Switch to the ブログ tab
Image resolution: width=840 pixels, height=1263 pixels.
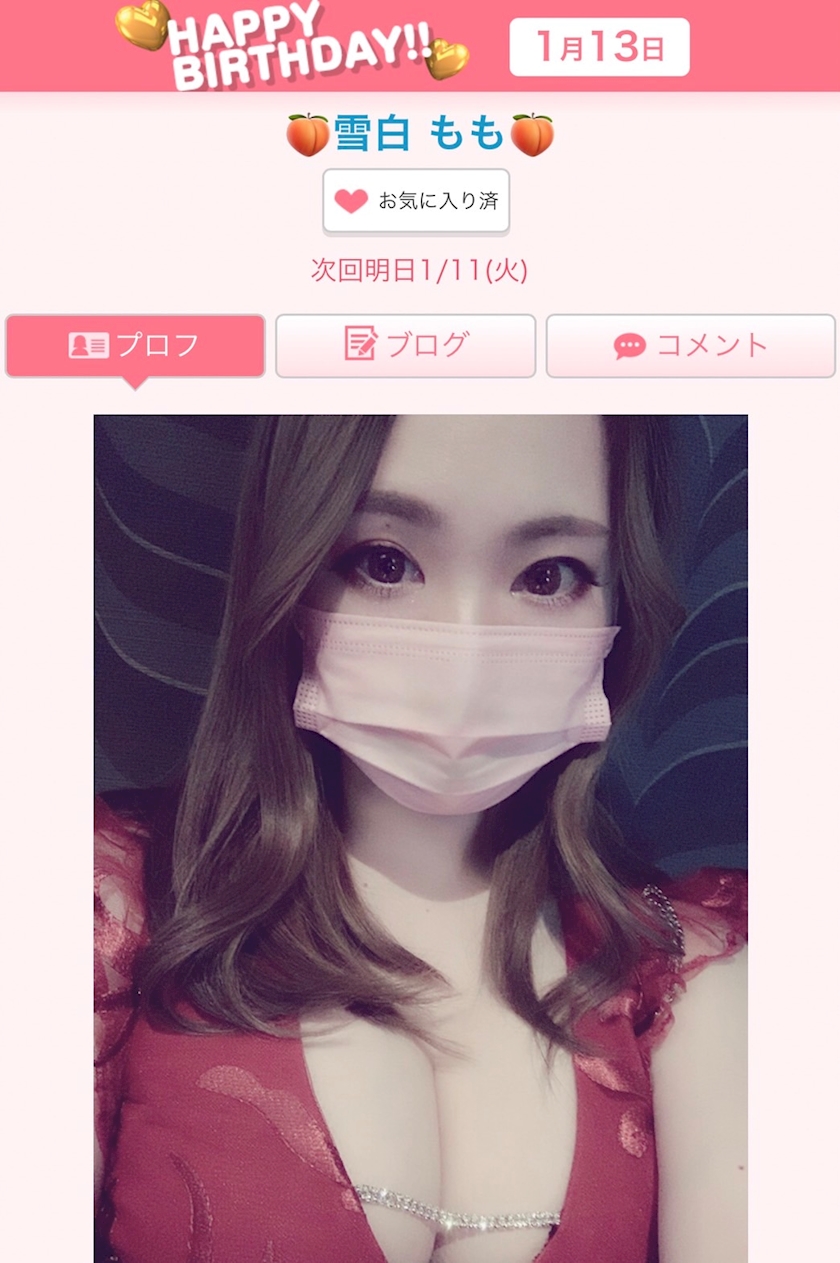point(405,346)
